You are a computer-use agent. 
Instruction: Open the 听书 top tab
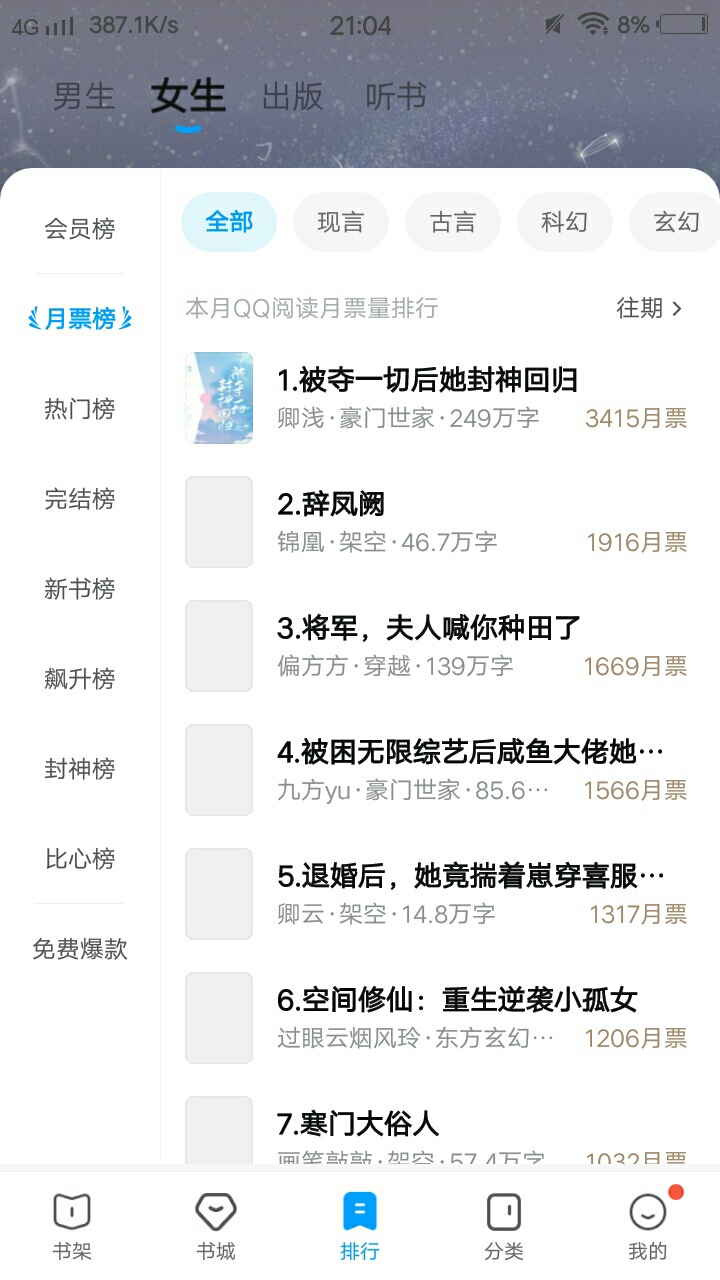coord(396,97)
